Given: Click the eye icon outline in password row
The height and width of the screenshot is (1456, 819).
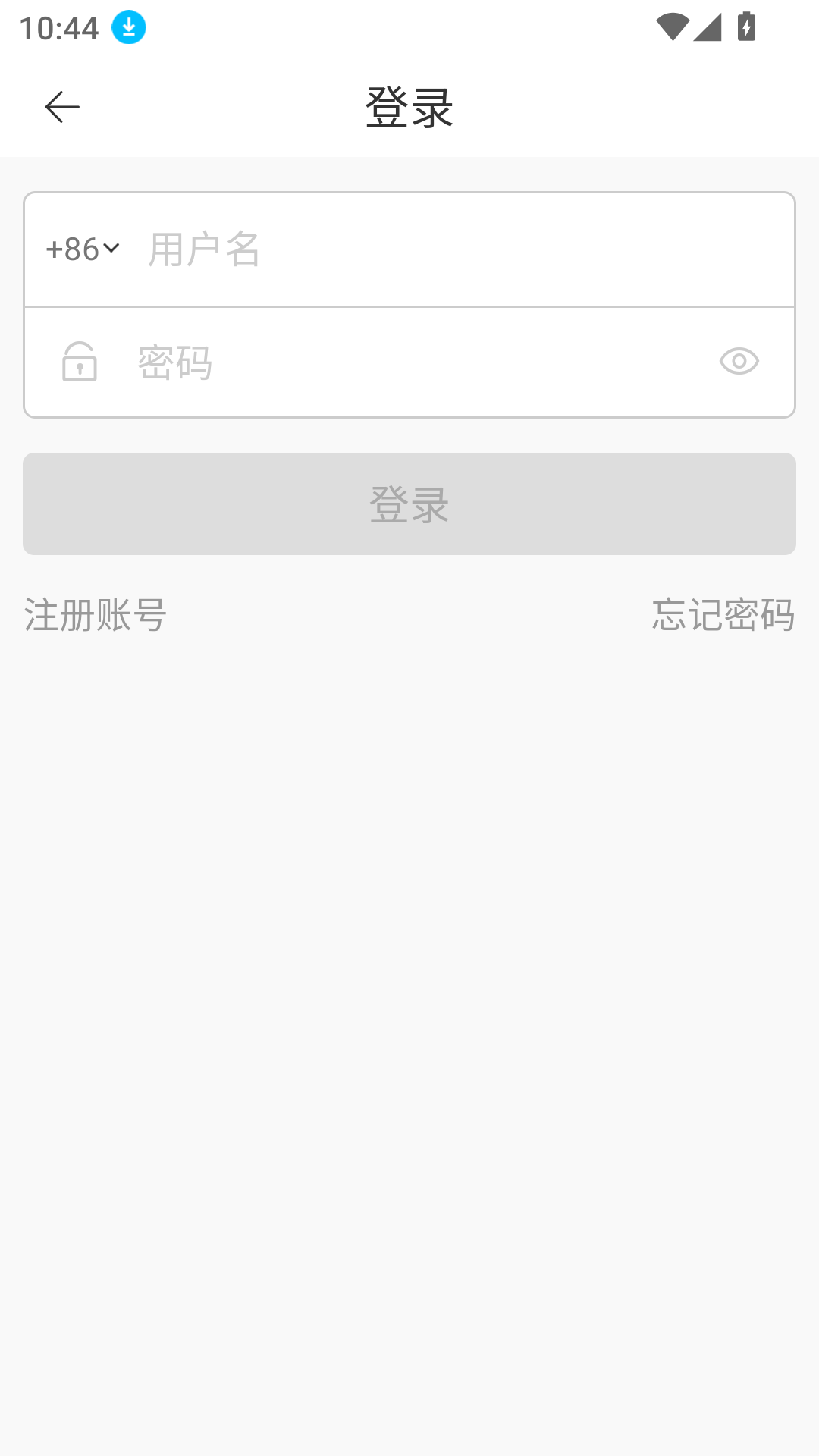Looking at the screenshot, I should (739, 362).
